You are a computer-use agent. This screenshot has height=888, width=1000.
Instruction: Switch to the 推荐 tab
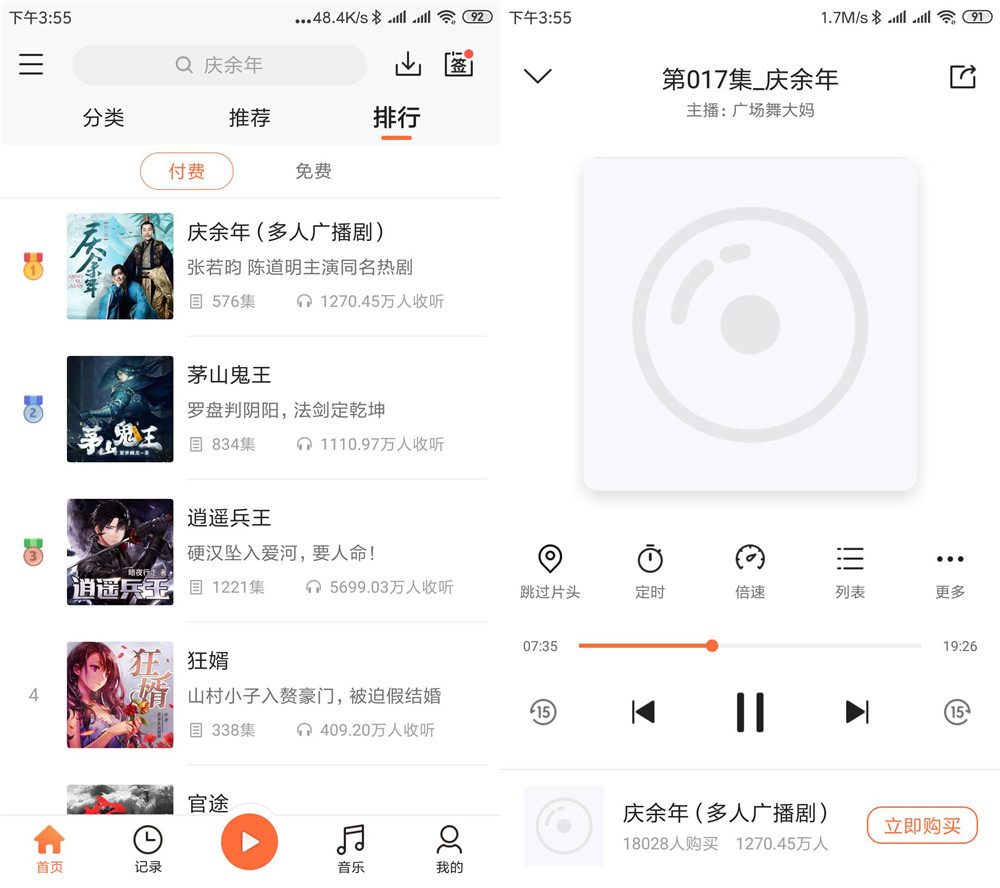(x=249, y=118)
